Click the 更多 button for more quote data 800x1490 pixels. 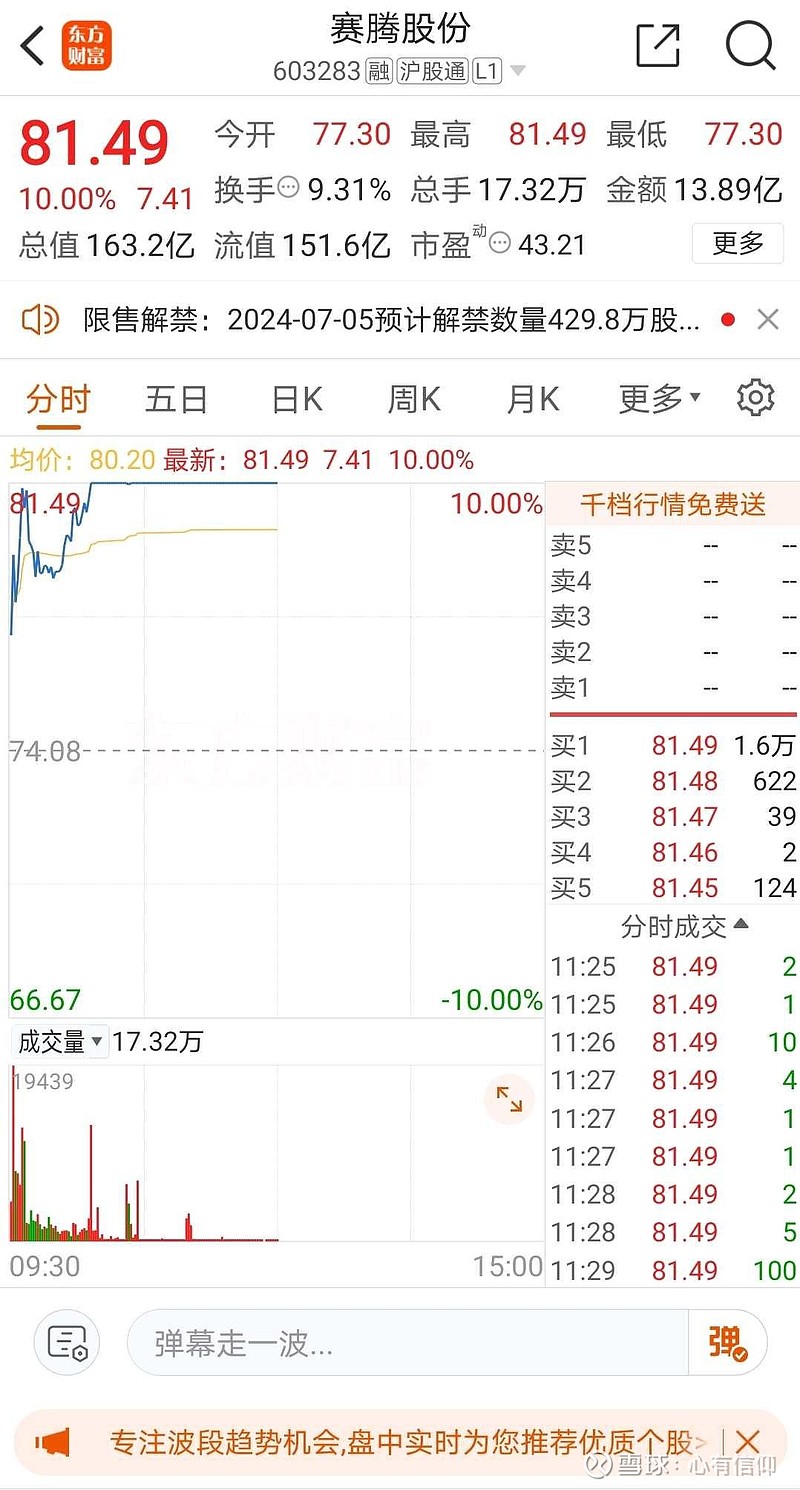point(737,243)
